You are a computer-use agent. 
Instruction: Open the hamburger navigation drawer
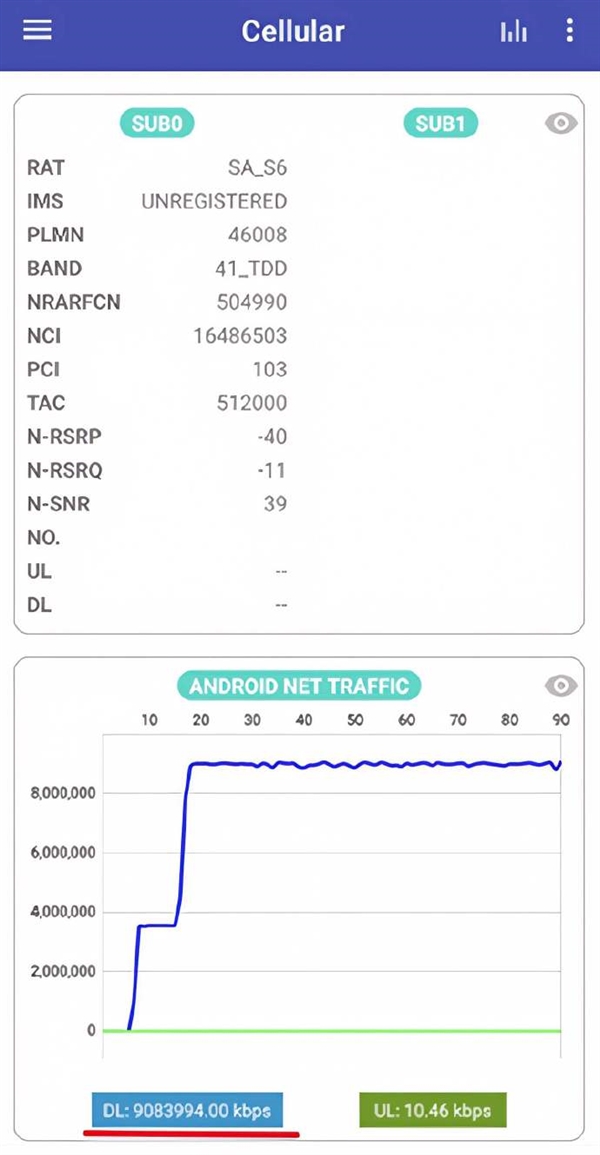pos(37,30)
